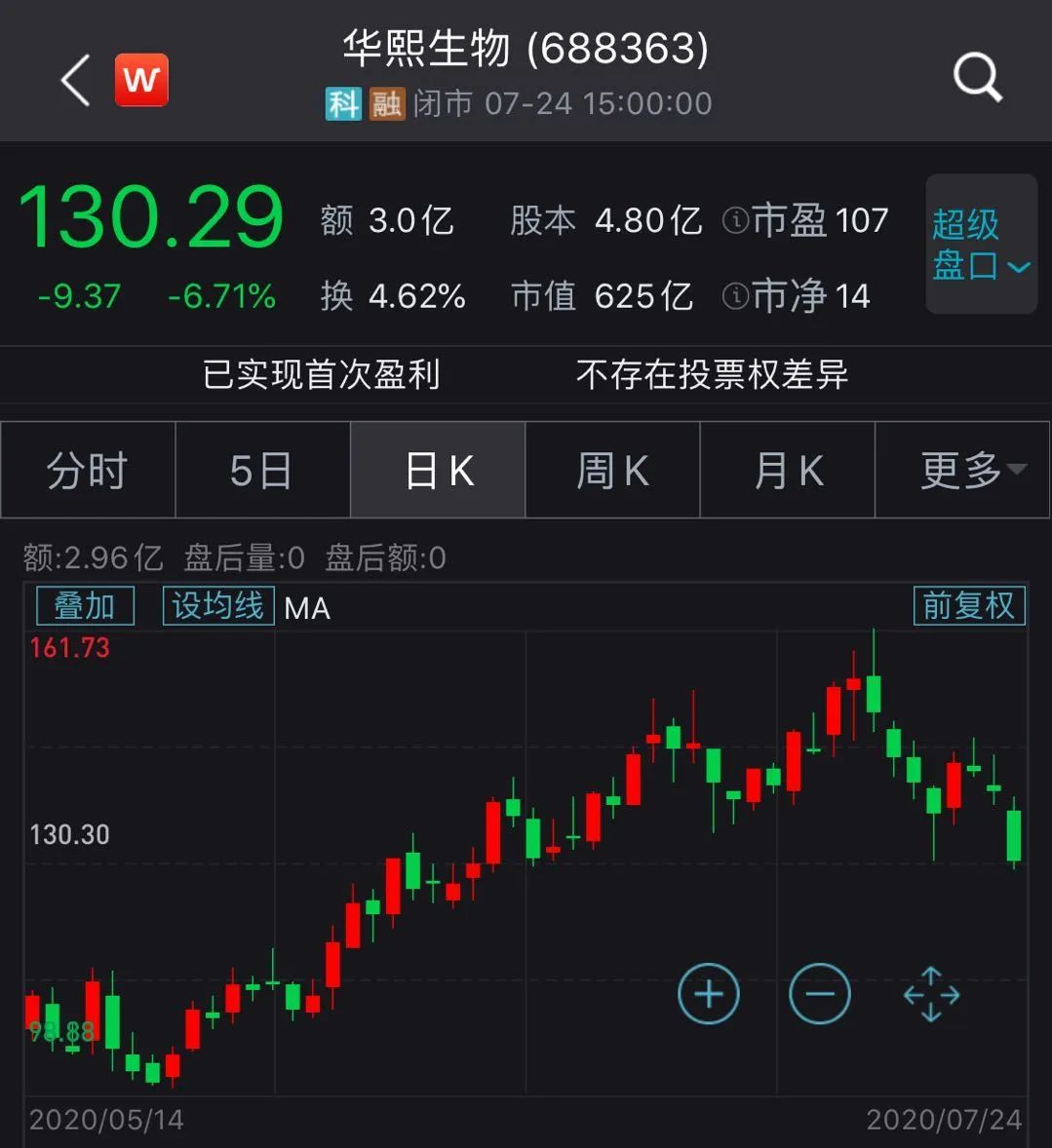1052x1148 pixels.
Task: Select the 5日 chart tab
Action: 261,471
